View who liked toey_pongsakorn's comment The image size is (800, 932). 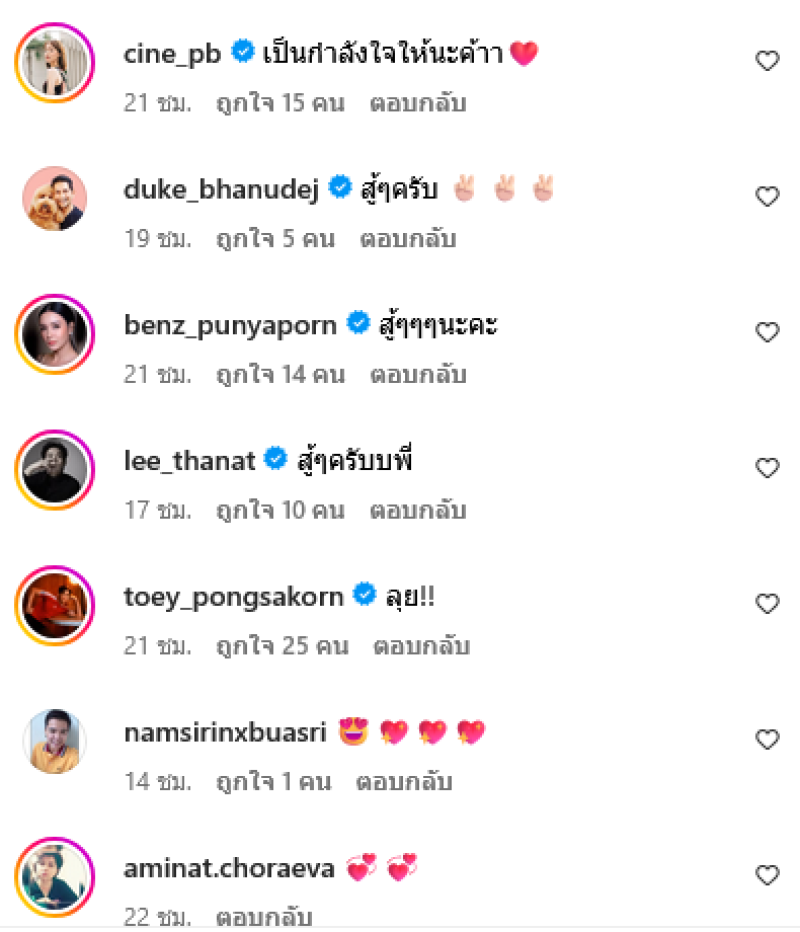282,646
